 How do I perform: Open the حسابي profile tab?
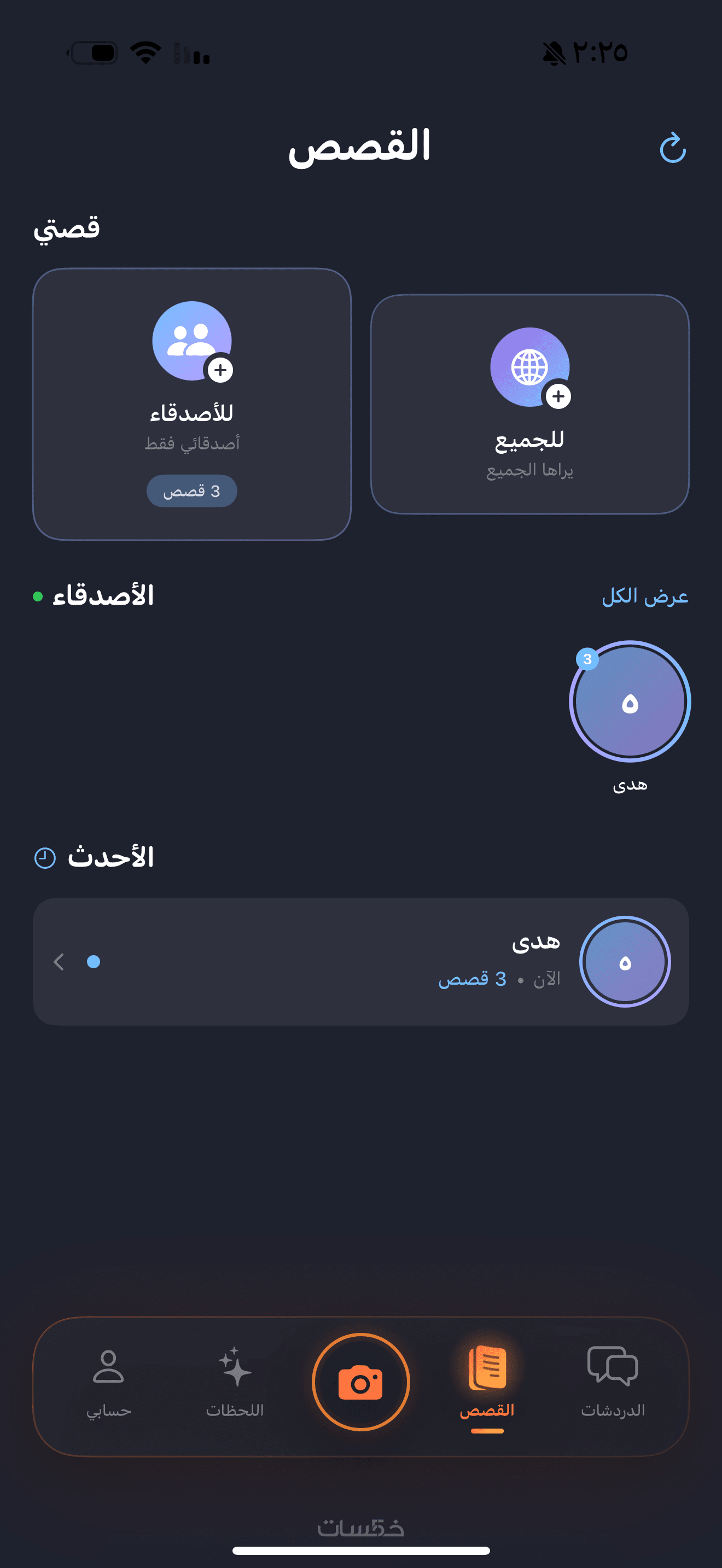[108, 1380]
